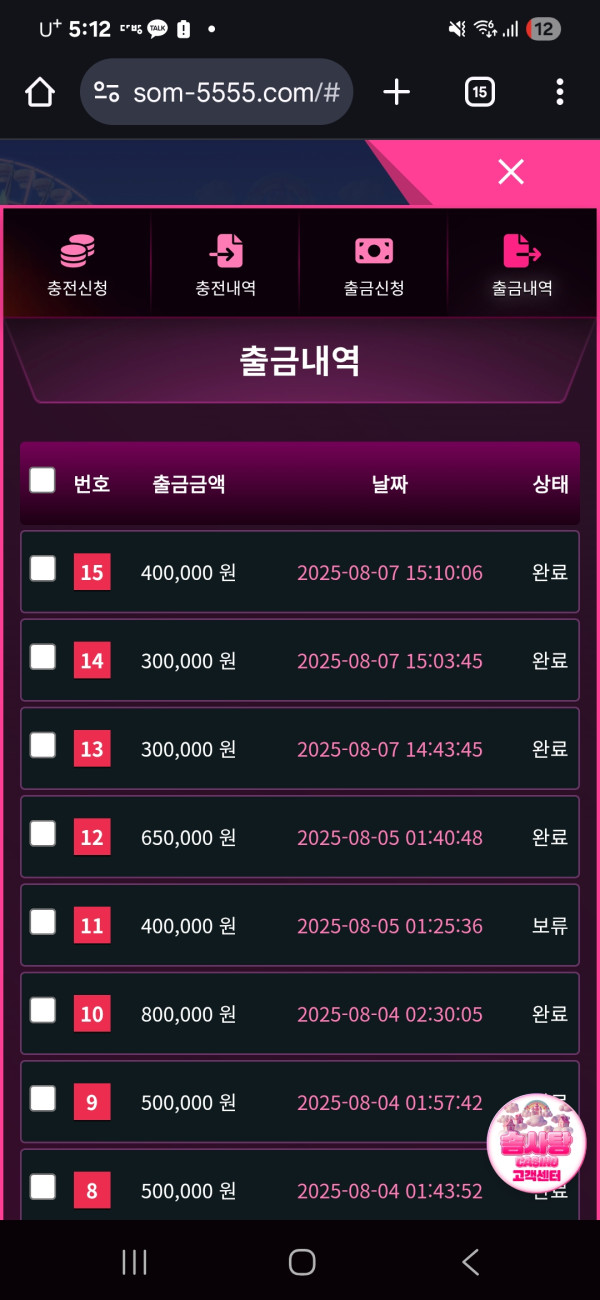Check the box for withdrawal number 14
The image size is (600, 1300).
(42, 657)
